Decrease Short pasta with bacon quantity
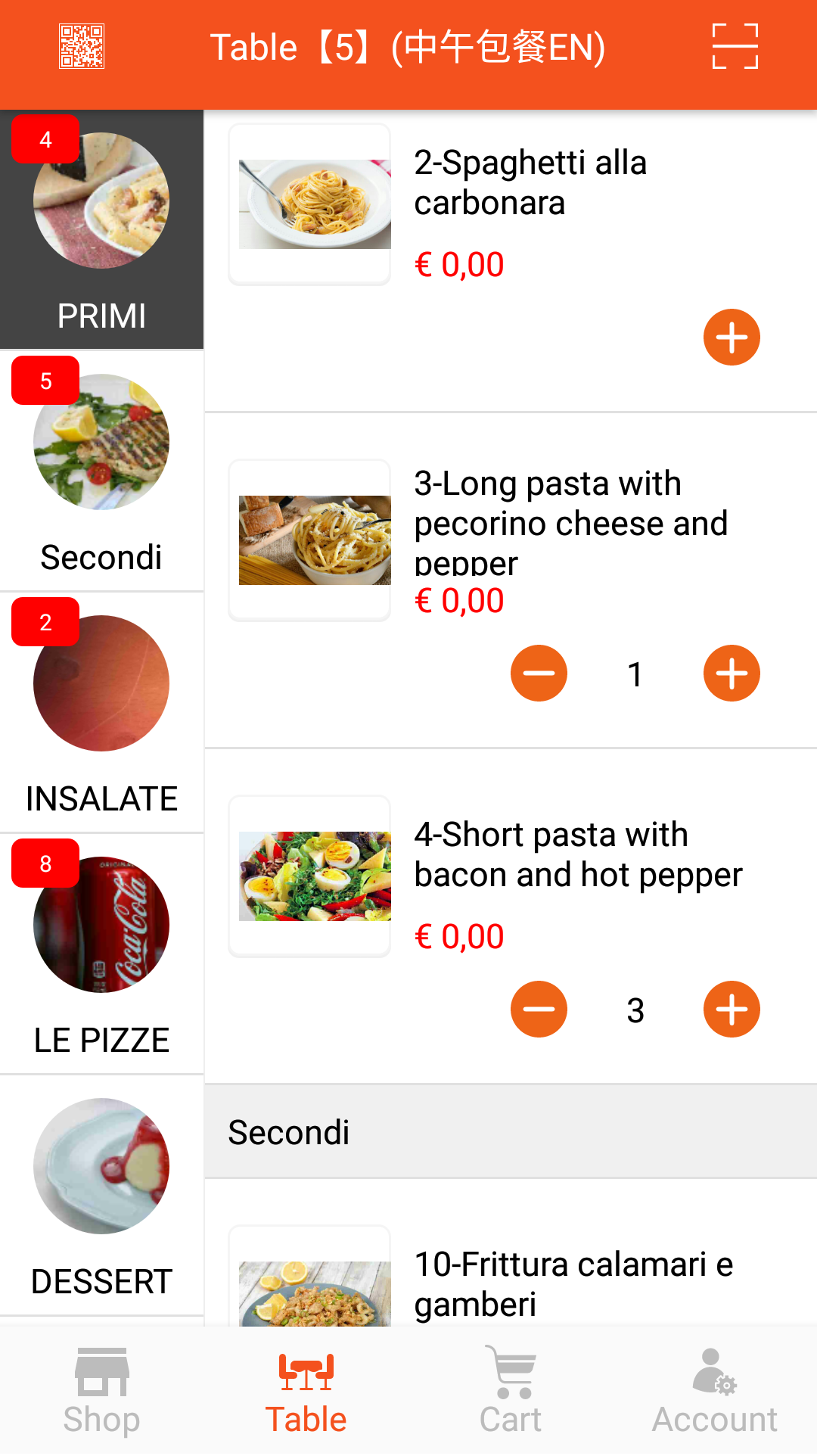Viewport: 817px width, 1456px height. 539,1010
